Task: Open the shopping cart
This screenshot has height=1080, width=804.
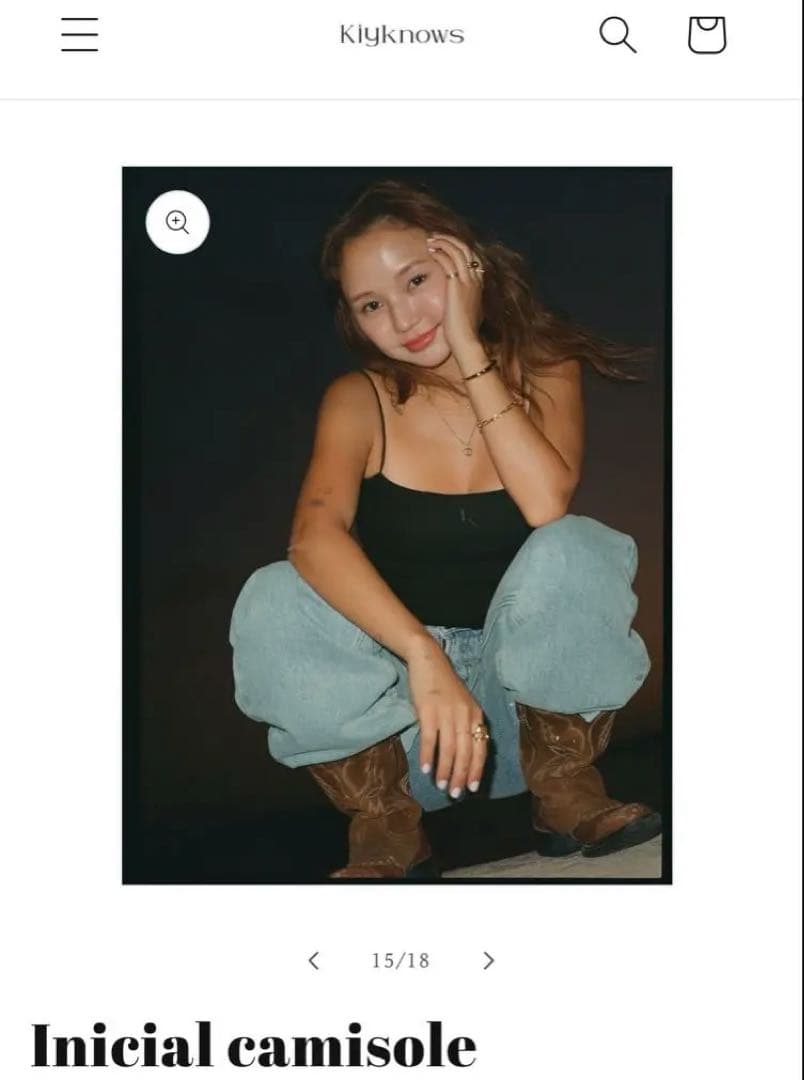Action: 706,35
